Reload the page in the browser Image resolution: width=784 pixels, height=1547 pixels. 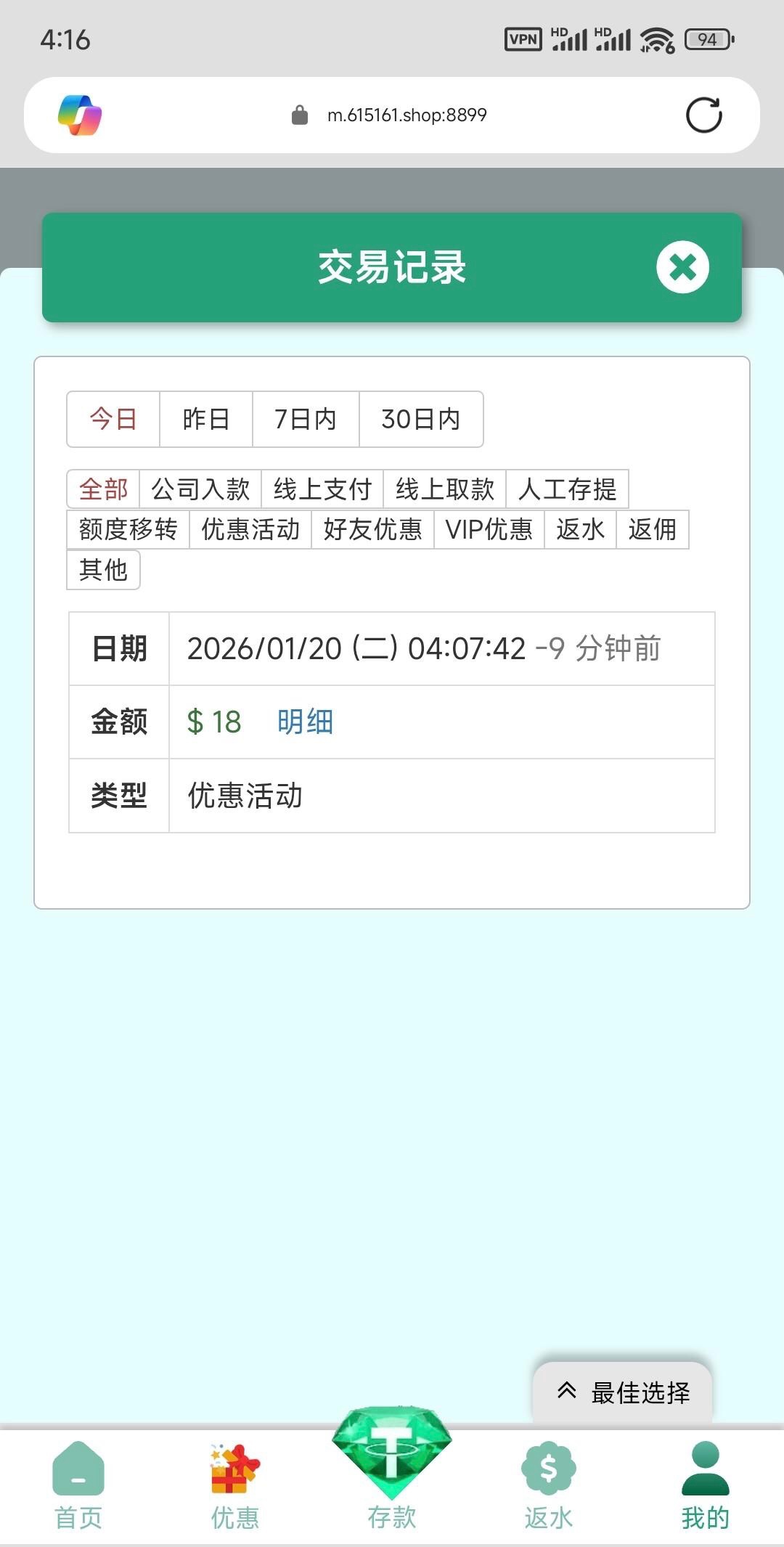(x=703, y=115)
